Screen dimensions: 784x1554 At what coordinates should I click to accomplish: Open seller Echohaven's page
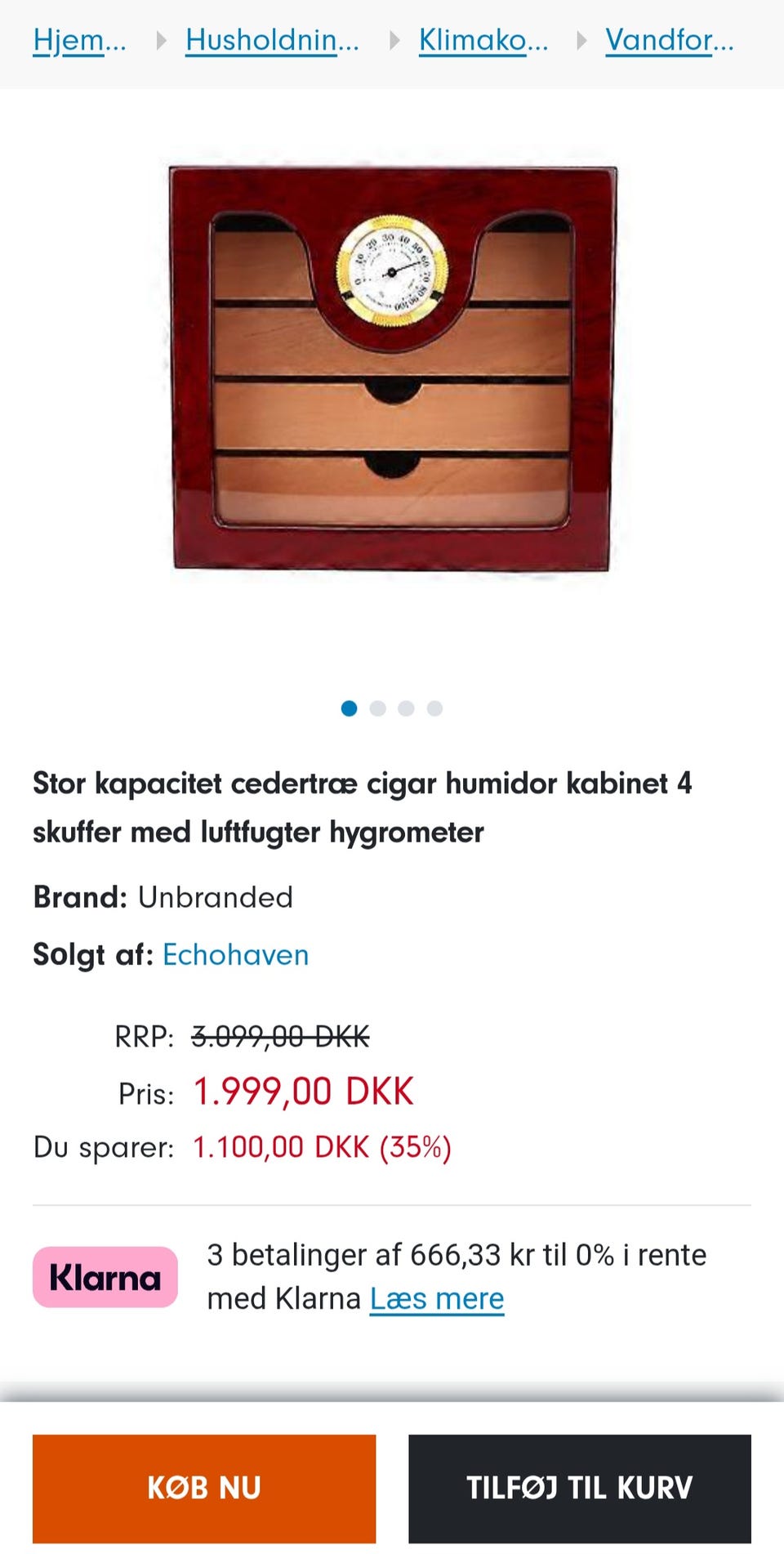(235, 954)
